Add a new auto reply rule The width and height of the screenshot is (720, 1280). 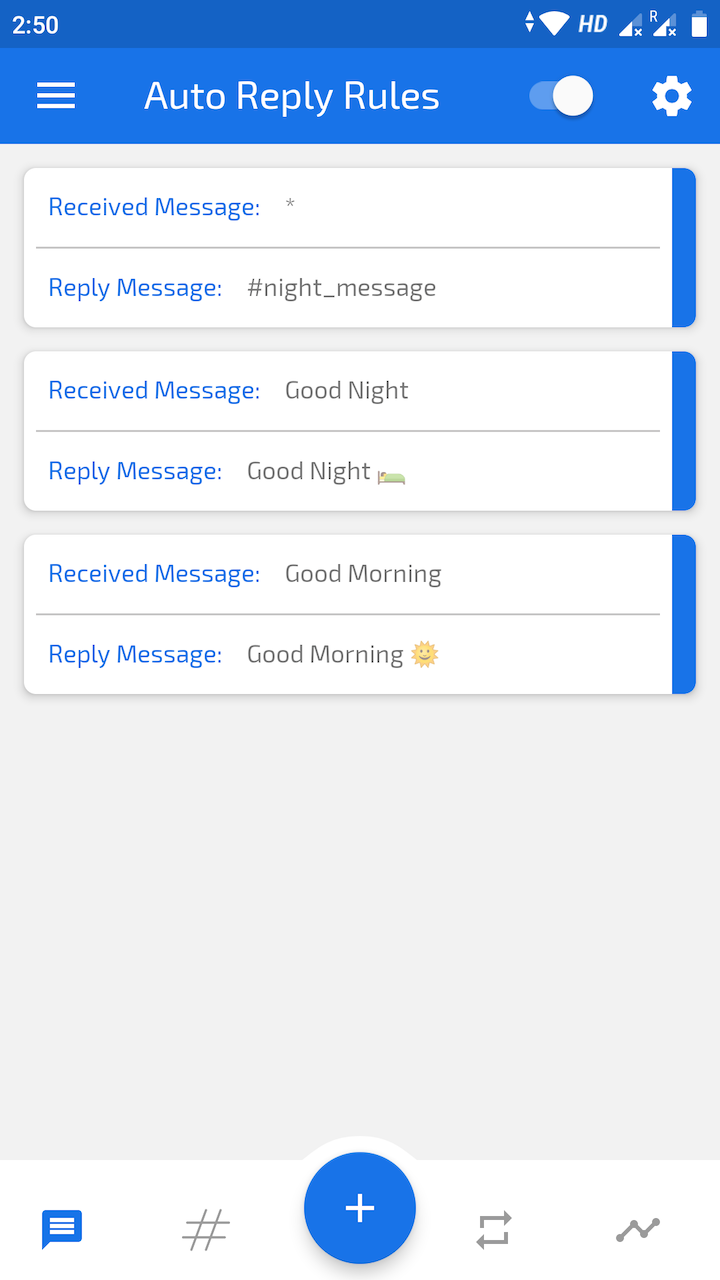360,1208
